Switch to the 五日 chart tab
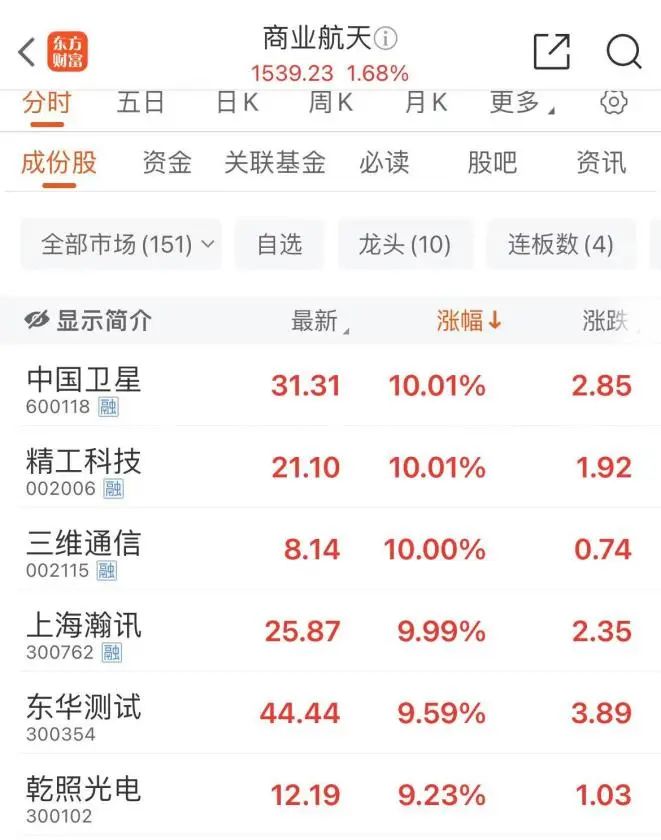This screenshot has width=661, height=840. click(x=140, y=102)
